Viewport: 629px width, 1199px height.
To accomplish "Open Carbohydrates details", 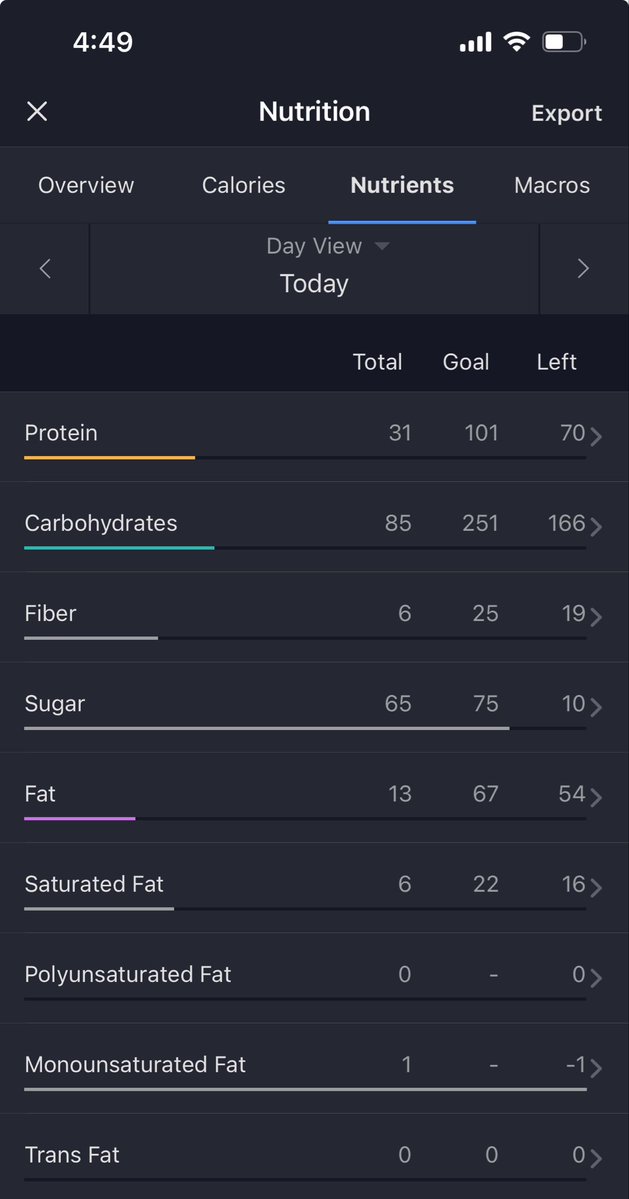I will pyautogui.click(x=314, y=527).
